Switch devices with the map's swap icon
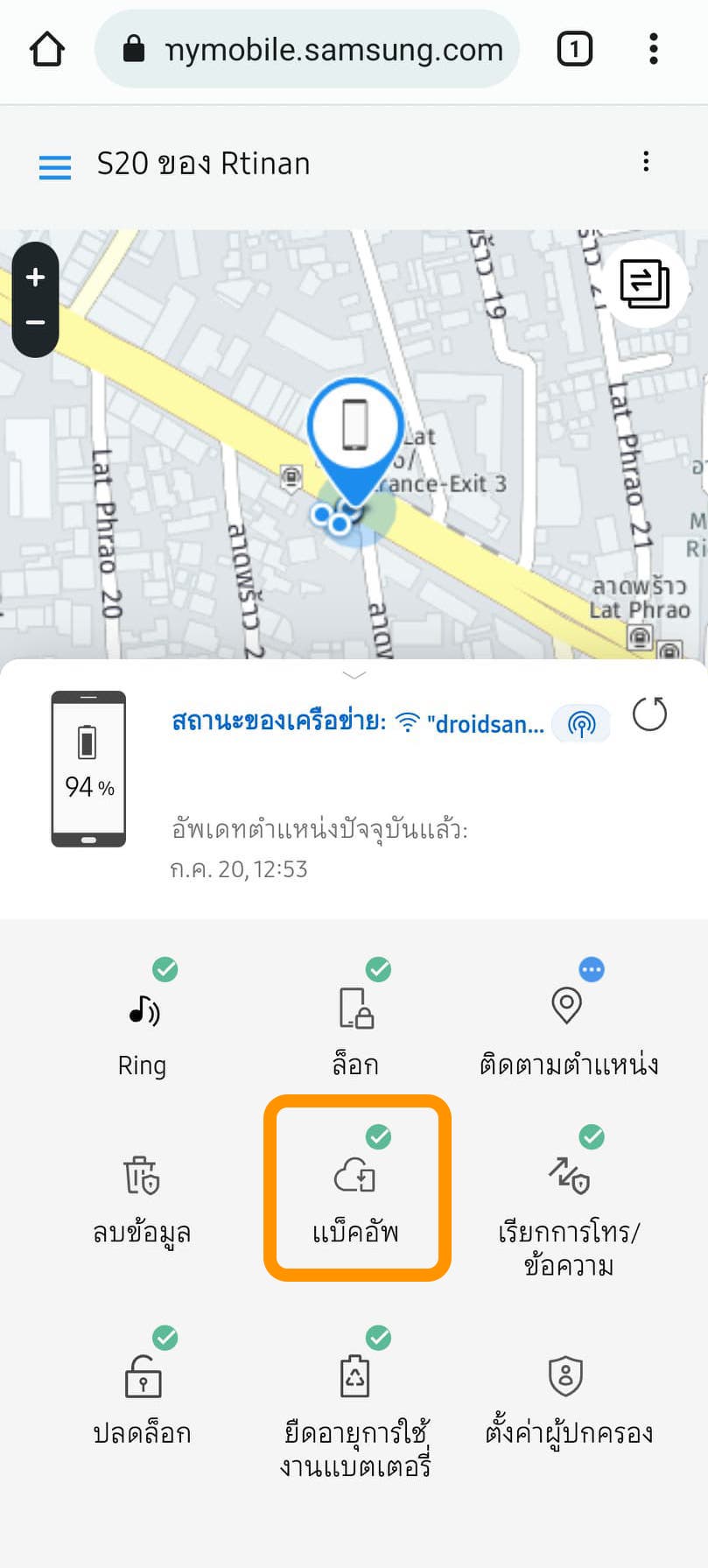The image size is (708, 1568). (x=645, y=284)
